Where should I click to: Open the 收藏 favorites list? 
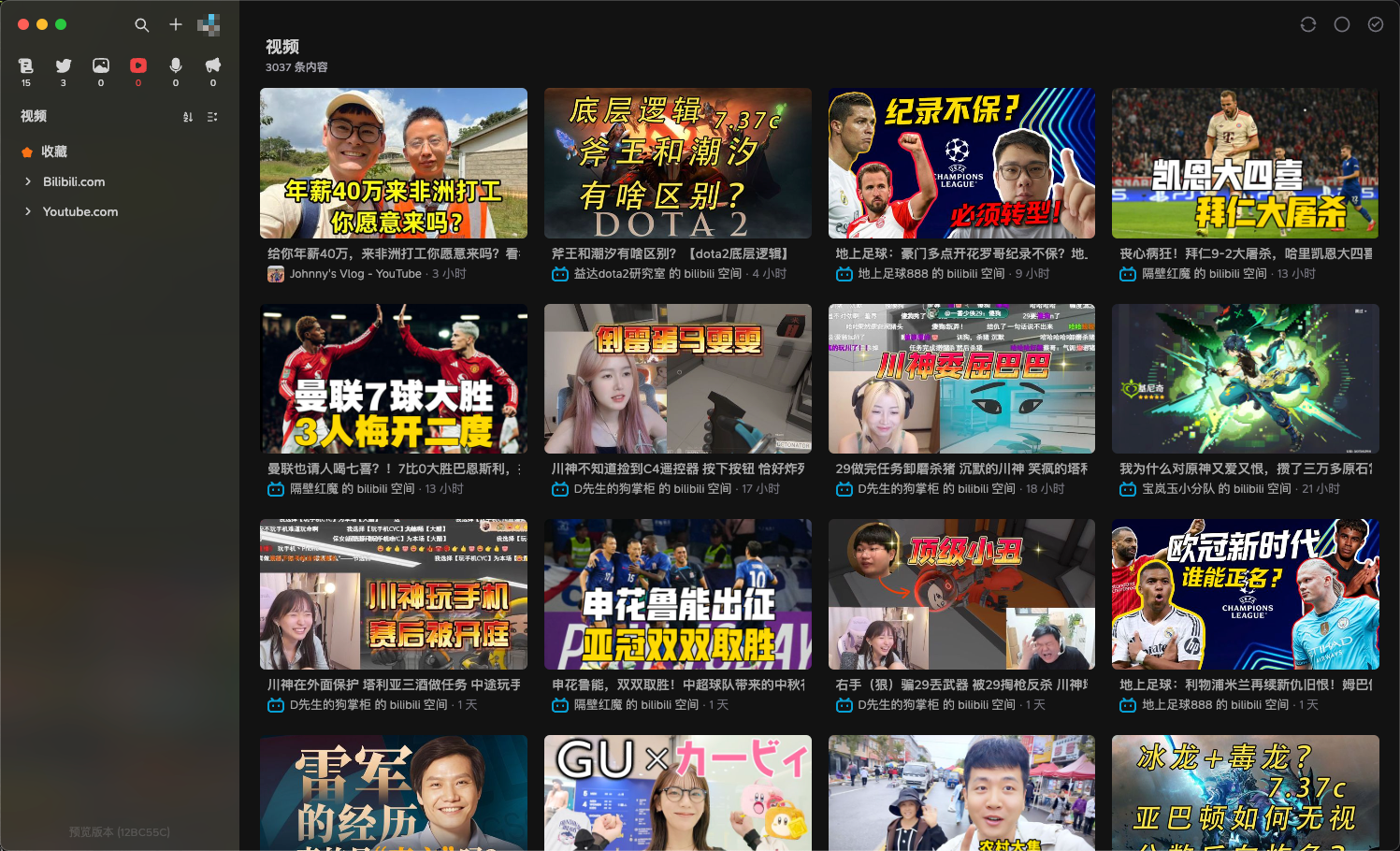53,151
